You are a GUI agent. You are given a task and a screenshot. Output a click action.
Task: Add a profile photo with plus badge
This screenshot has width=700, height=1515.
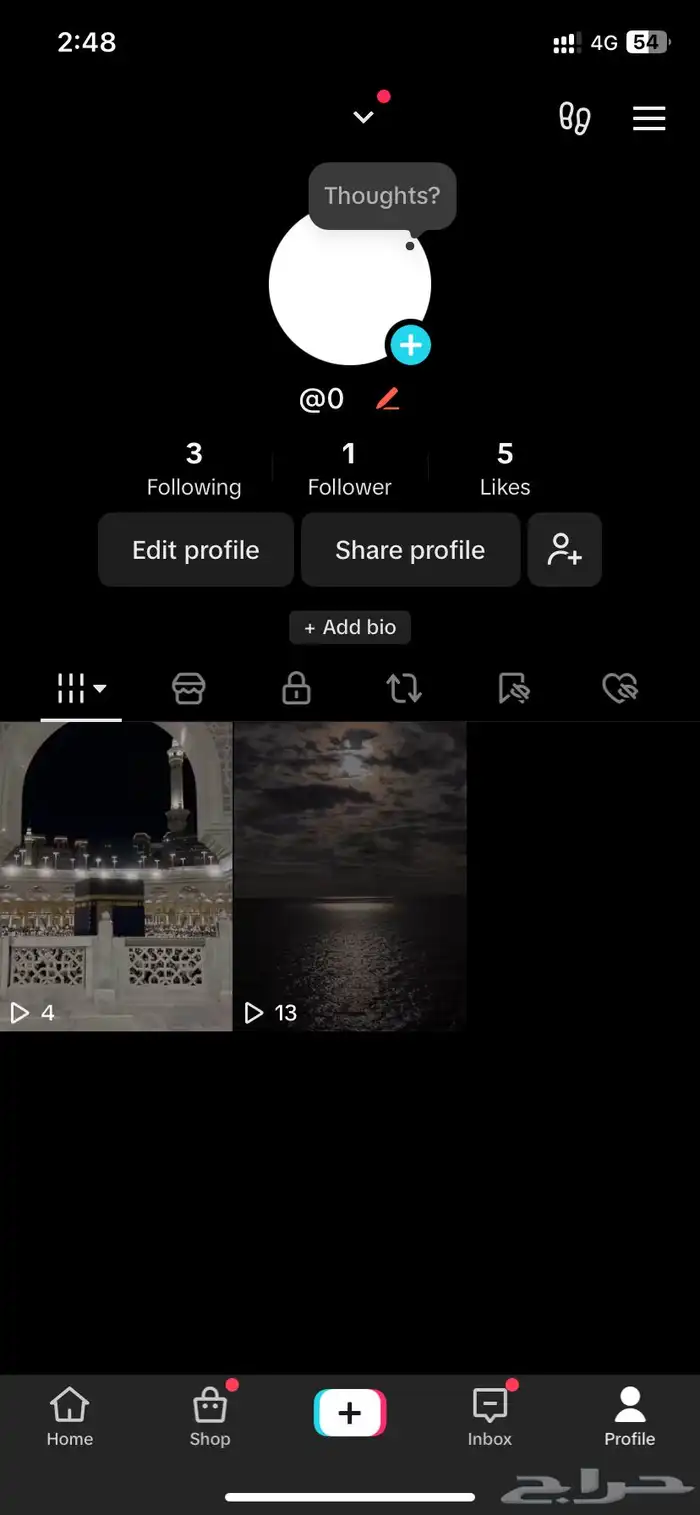point(410,345)
